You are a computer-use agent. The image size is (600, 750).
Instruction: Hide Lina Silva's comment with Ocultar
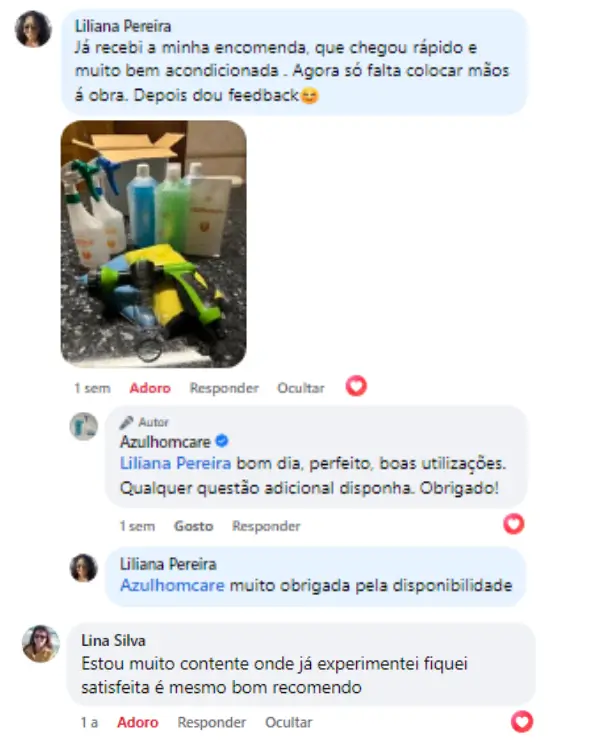[288, 722]
